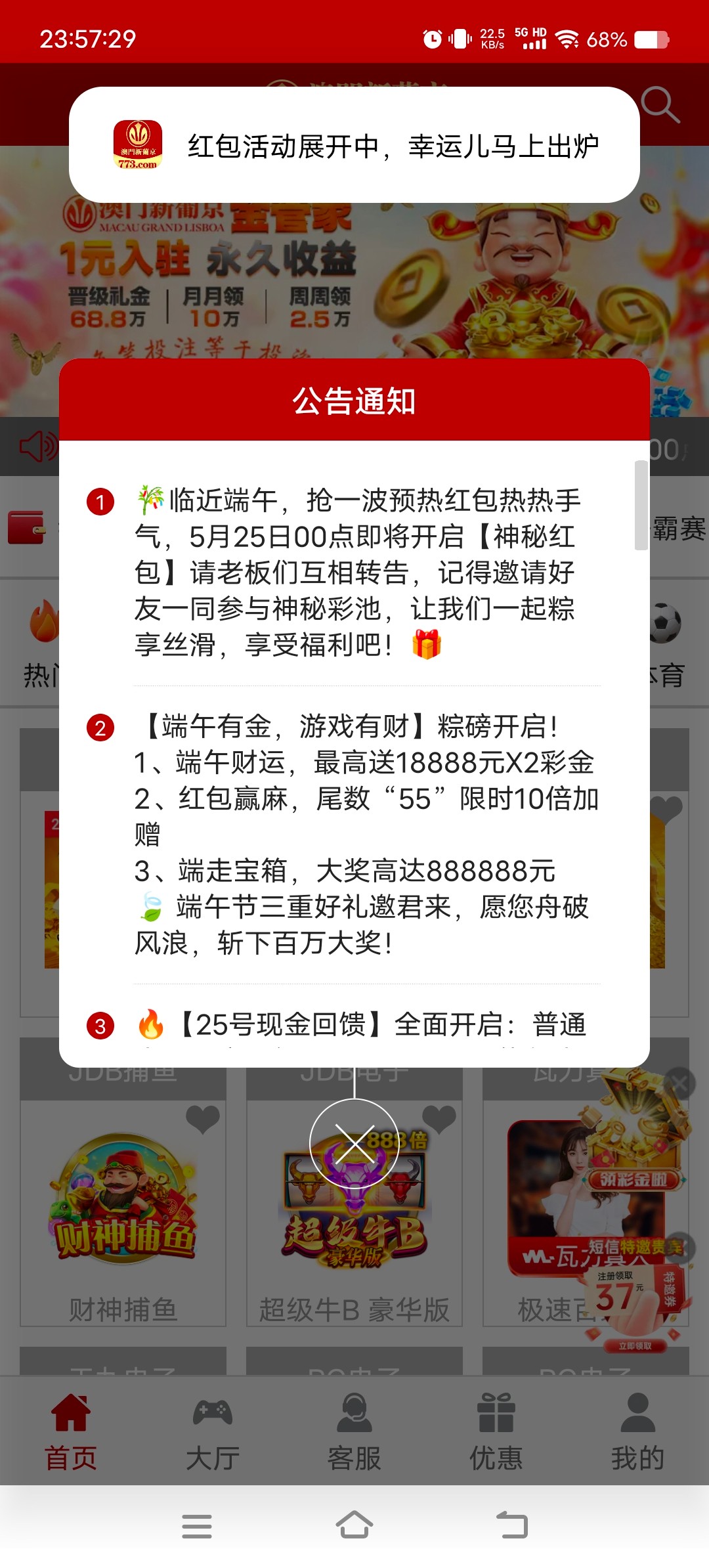
Task: Tap system back navigation button
Action: pos(512,1525)
